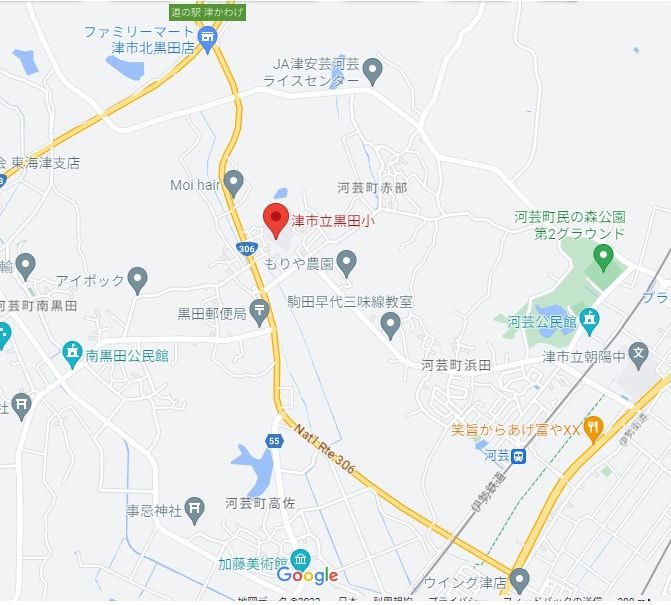671x605 pixels.
Task: Open the 利用規約 terms link
Action: click(x=392, y=600)
